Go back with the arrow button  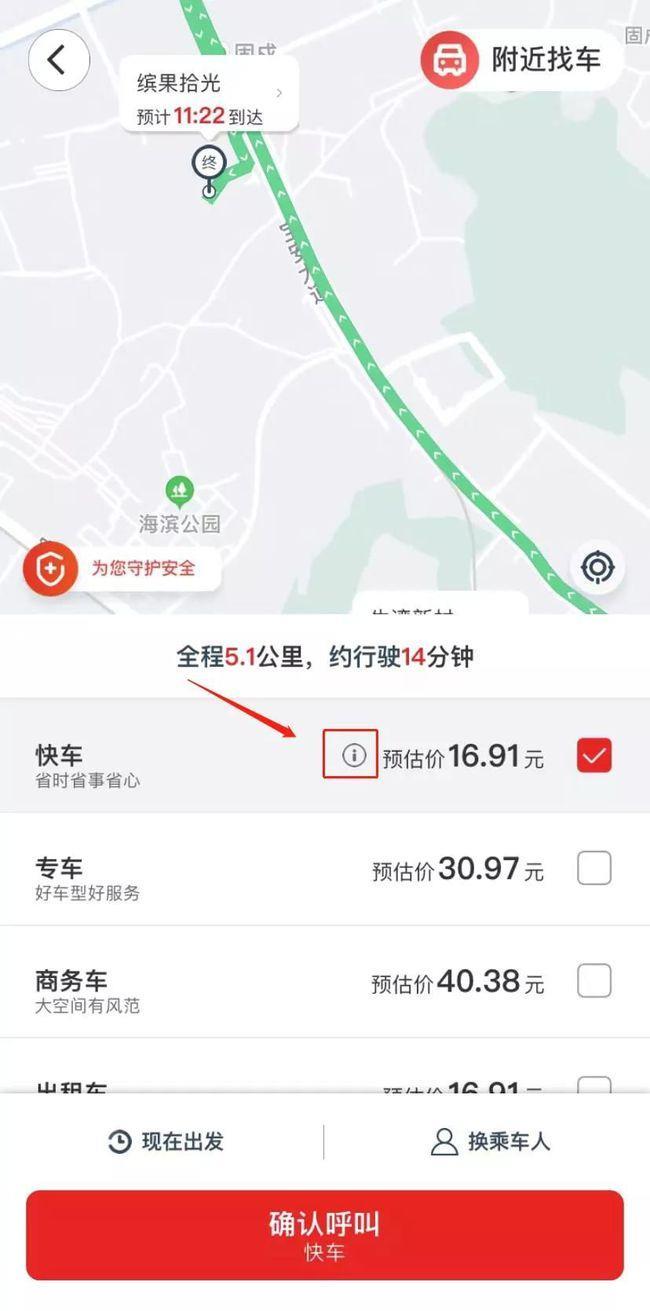tap(58, 60)
